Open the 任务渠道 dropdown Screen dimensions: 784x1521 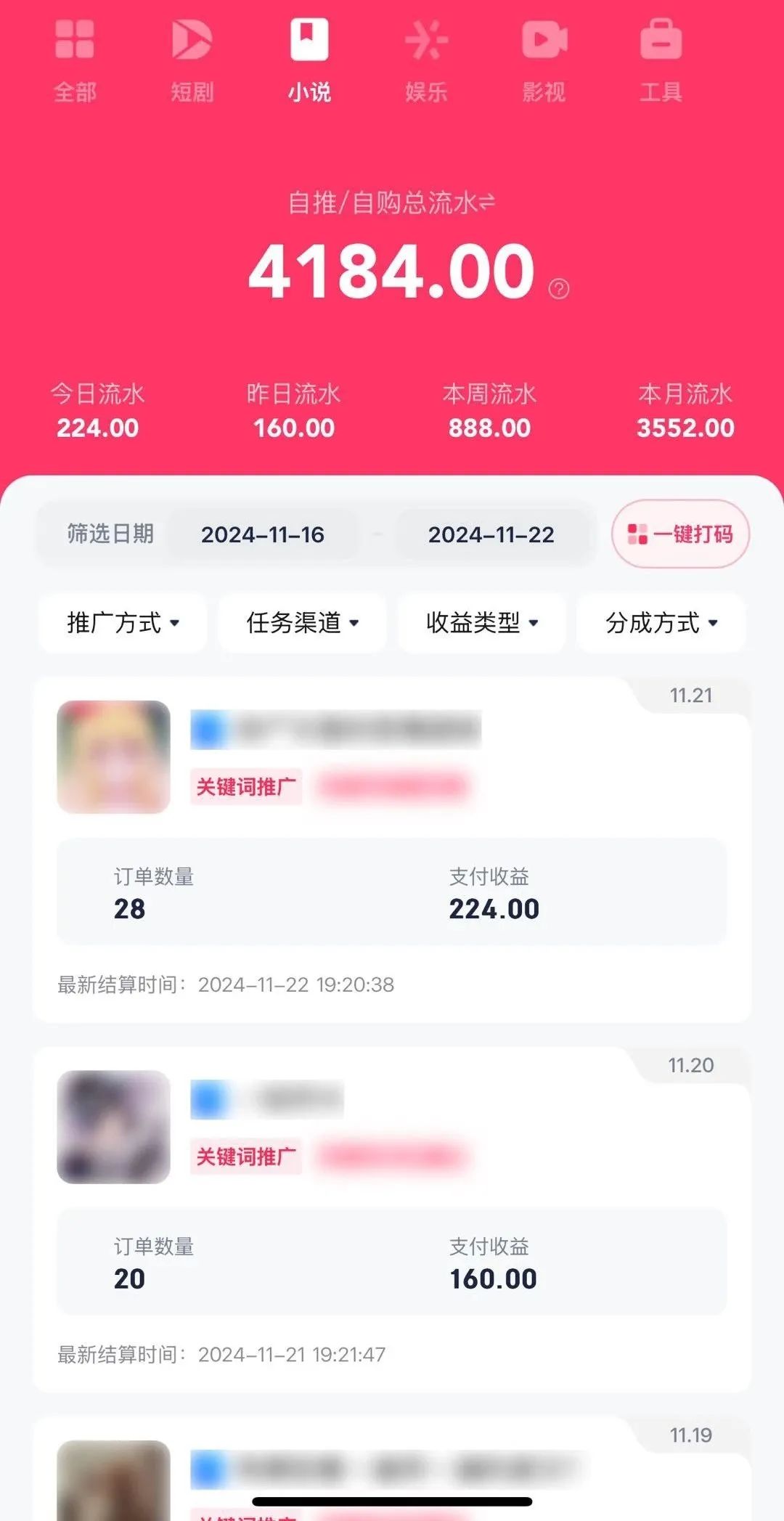[301, 624]
